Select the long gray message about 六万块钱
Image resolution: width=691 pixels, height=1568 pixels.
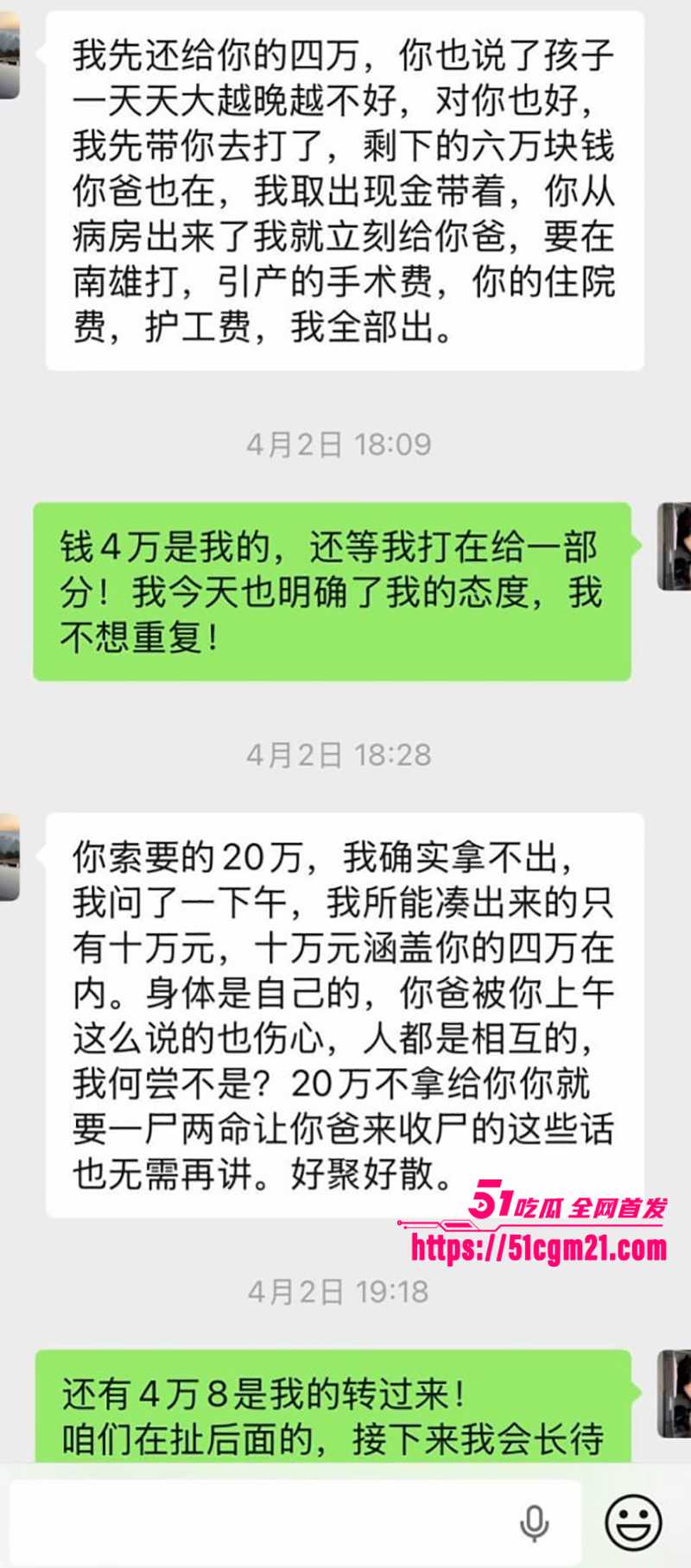click(x=345, y=194)
